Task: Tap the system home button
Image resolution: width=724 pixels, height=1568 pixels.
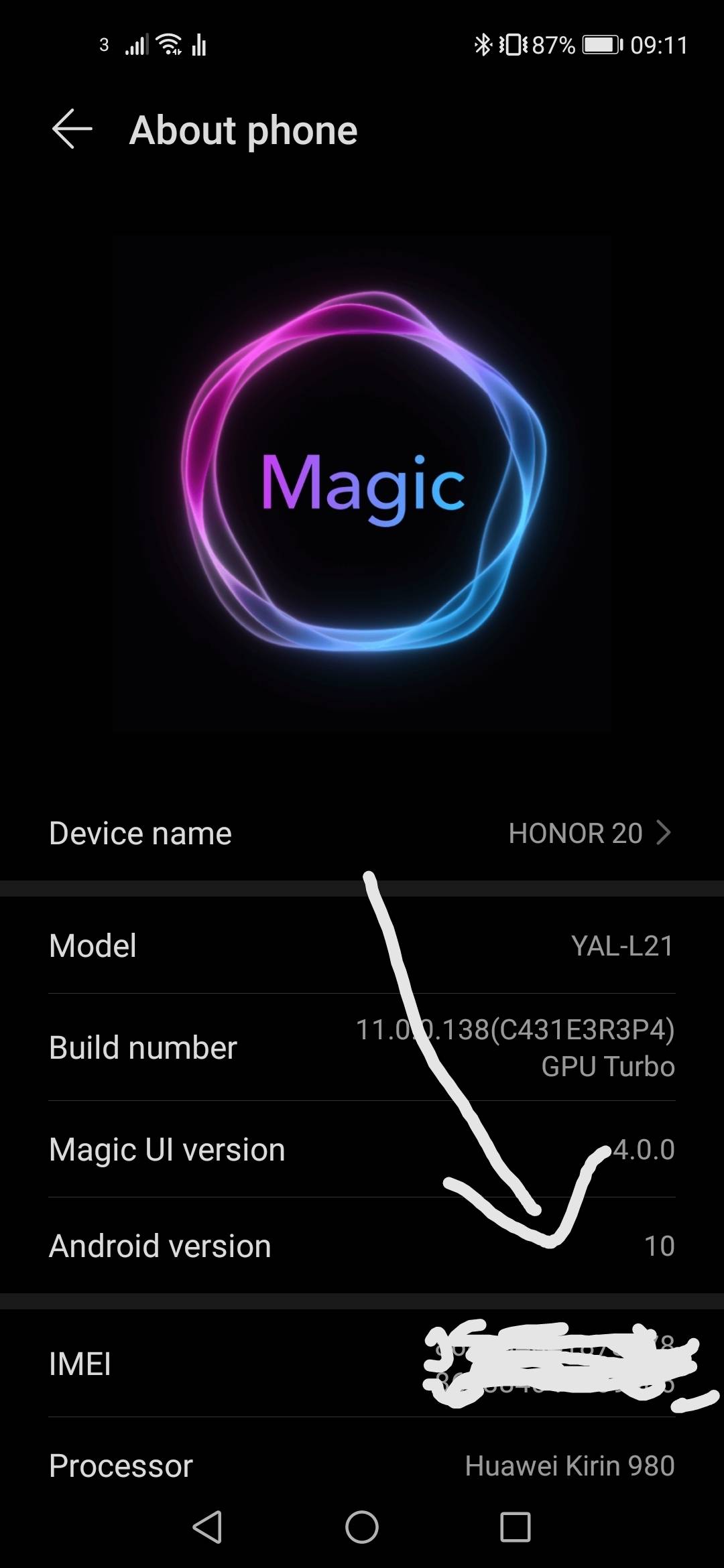Action: 362,1528
